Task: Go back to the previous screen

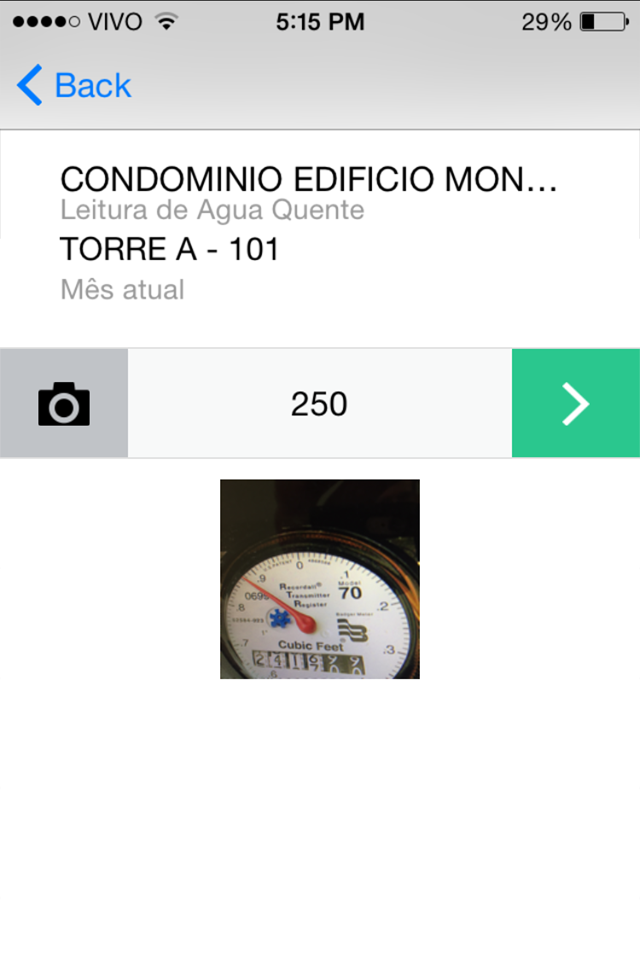Action: point(75,86)
